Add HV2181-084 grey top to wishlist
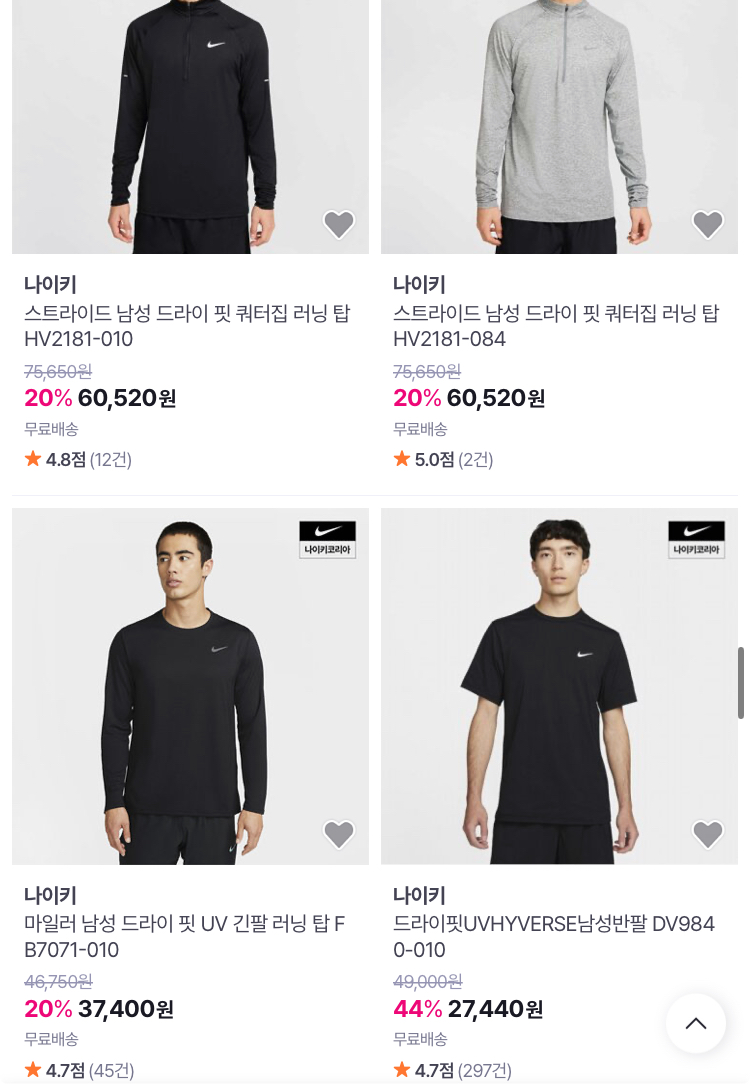This screenshot has height=1084, width=750. pos(708,225)
